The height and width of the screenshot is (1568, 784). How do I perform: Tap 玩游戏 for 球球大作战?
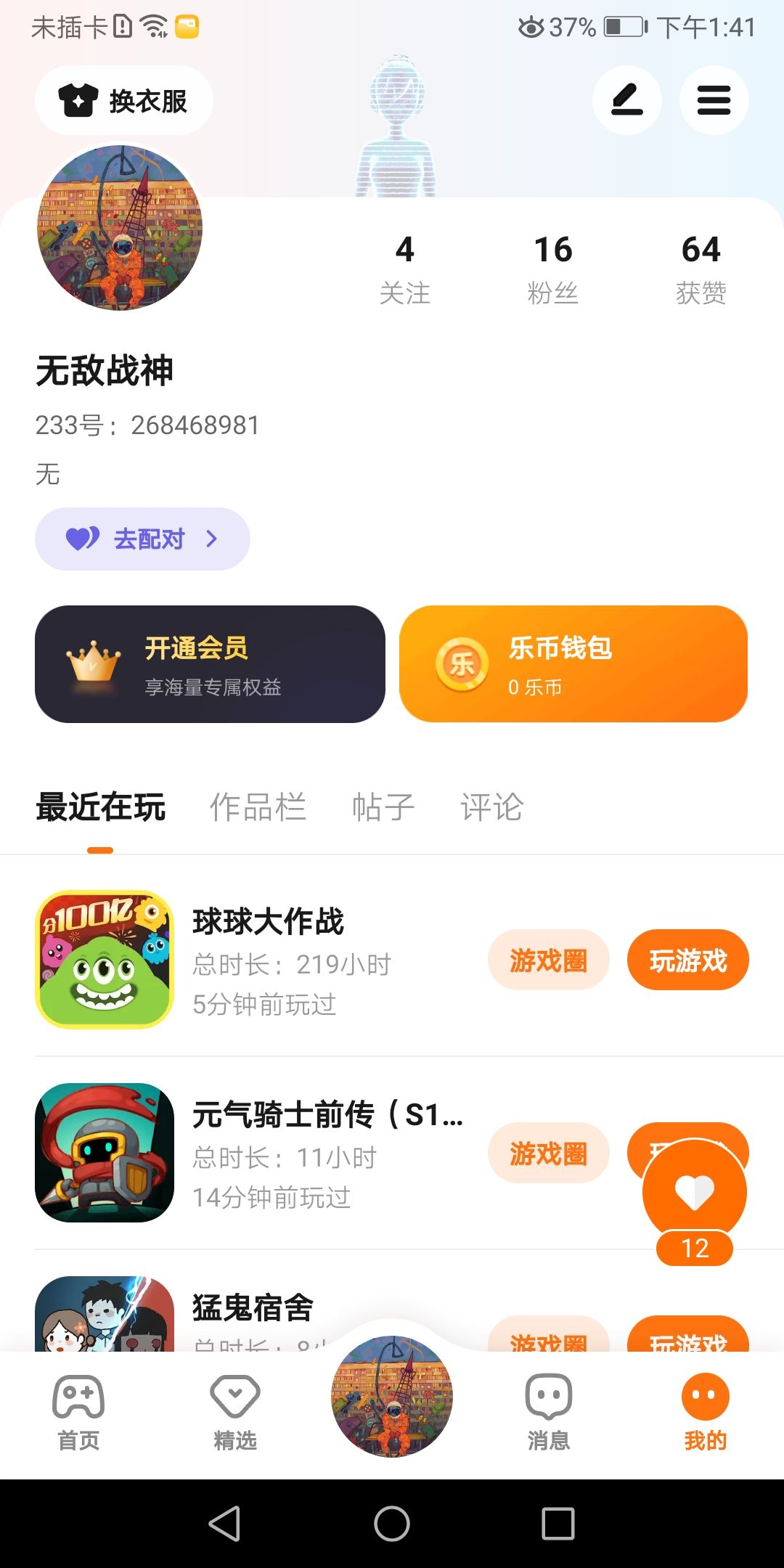pyautogui.click(x=687, y=960)
